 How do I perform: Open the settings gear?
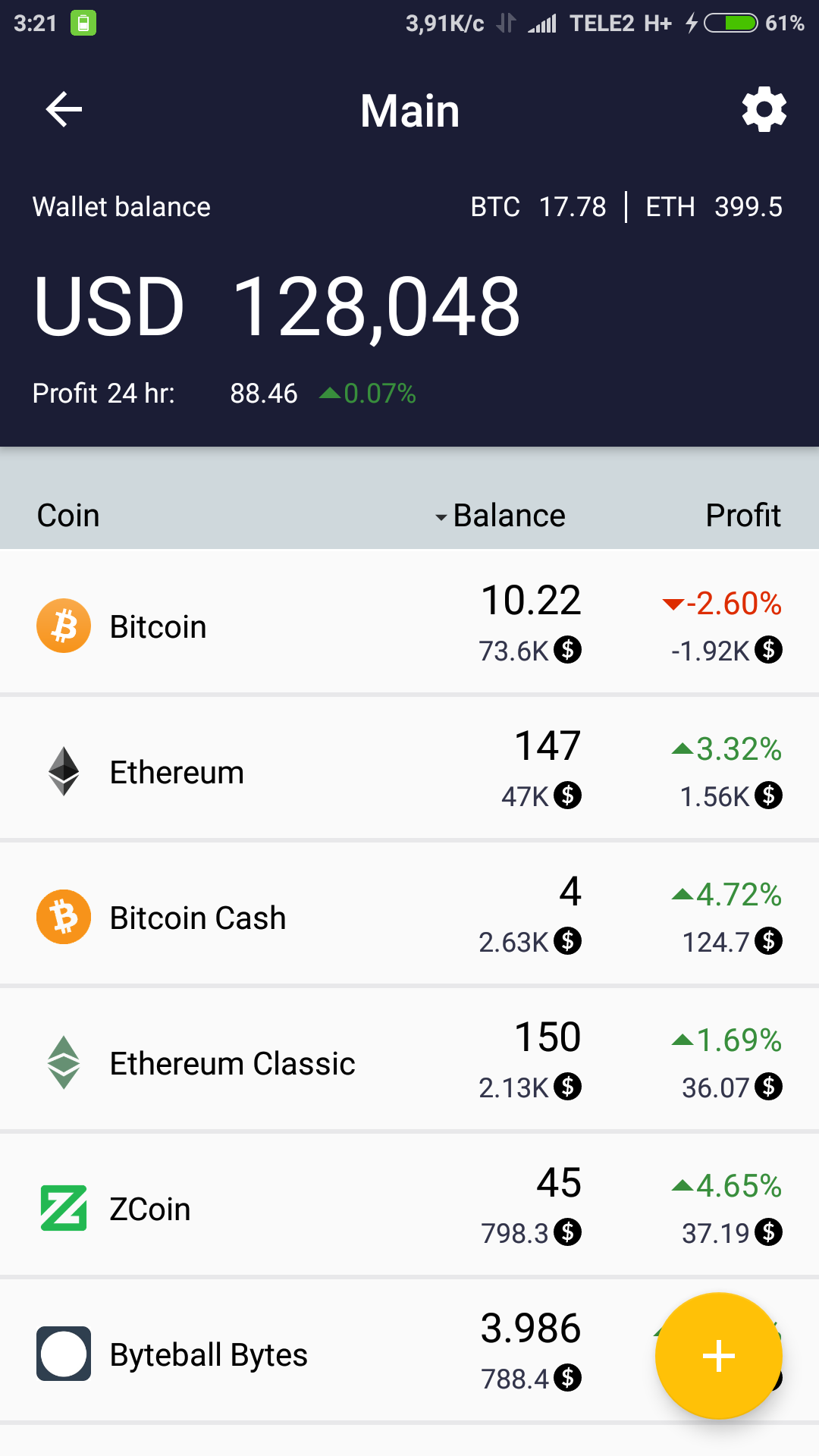pyautogui.click(x=764, y=110)
